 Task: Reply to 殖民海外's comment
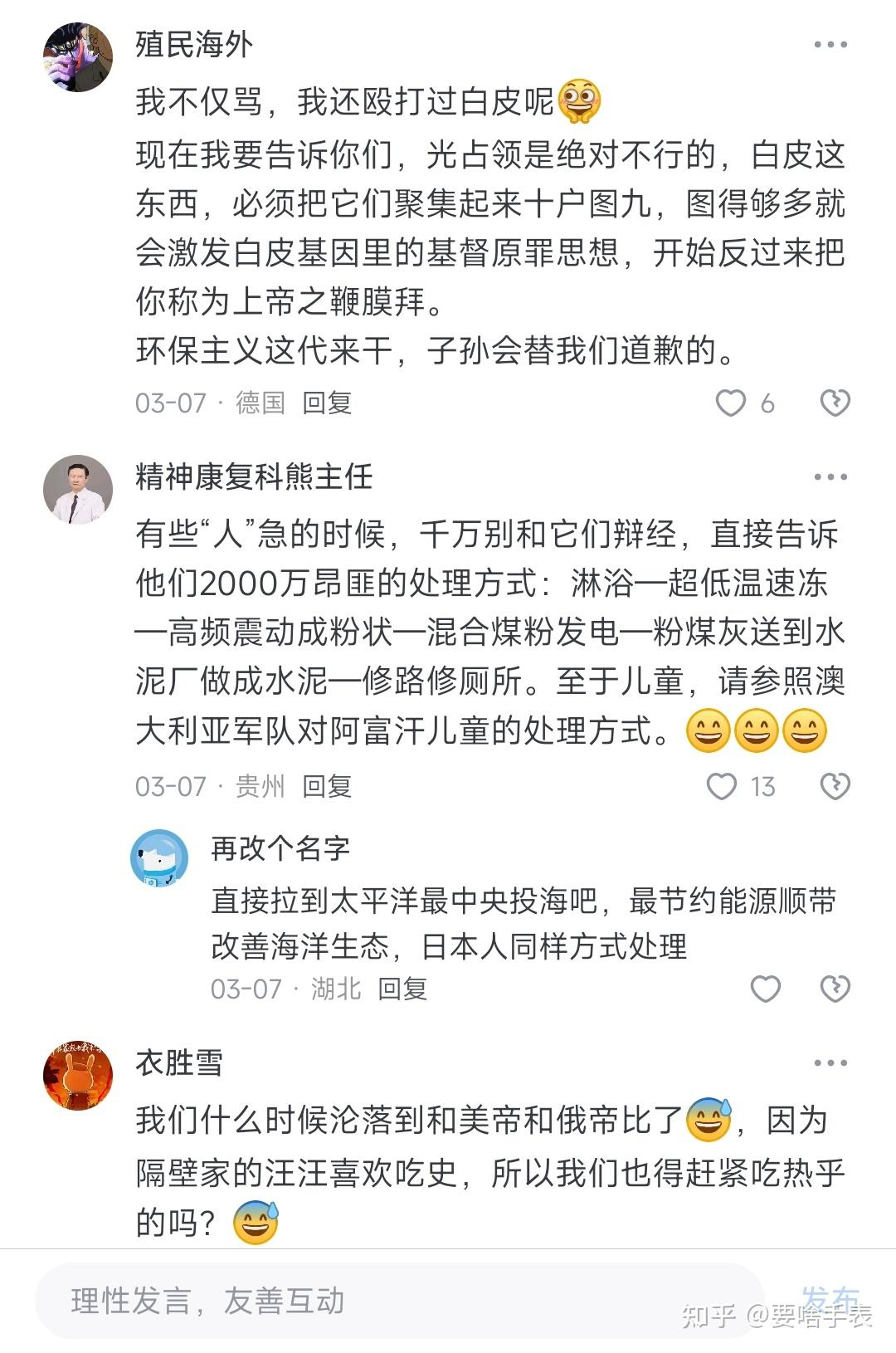point(327,403)
